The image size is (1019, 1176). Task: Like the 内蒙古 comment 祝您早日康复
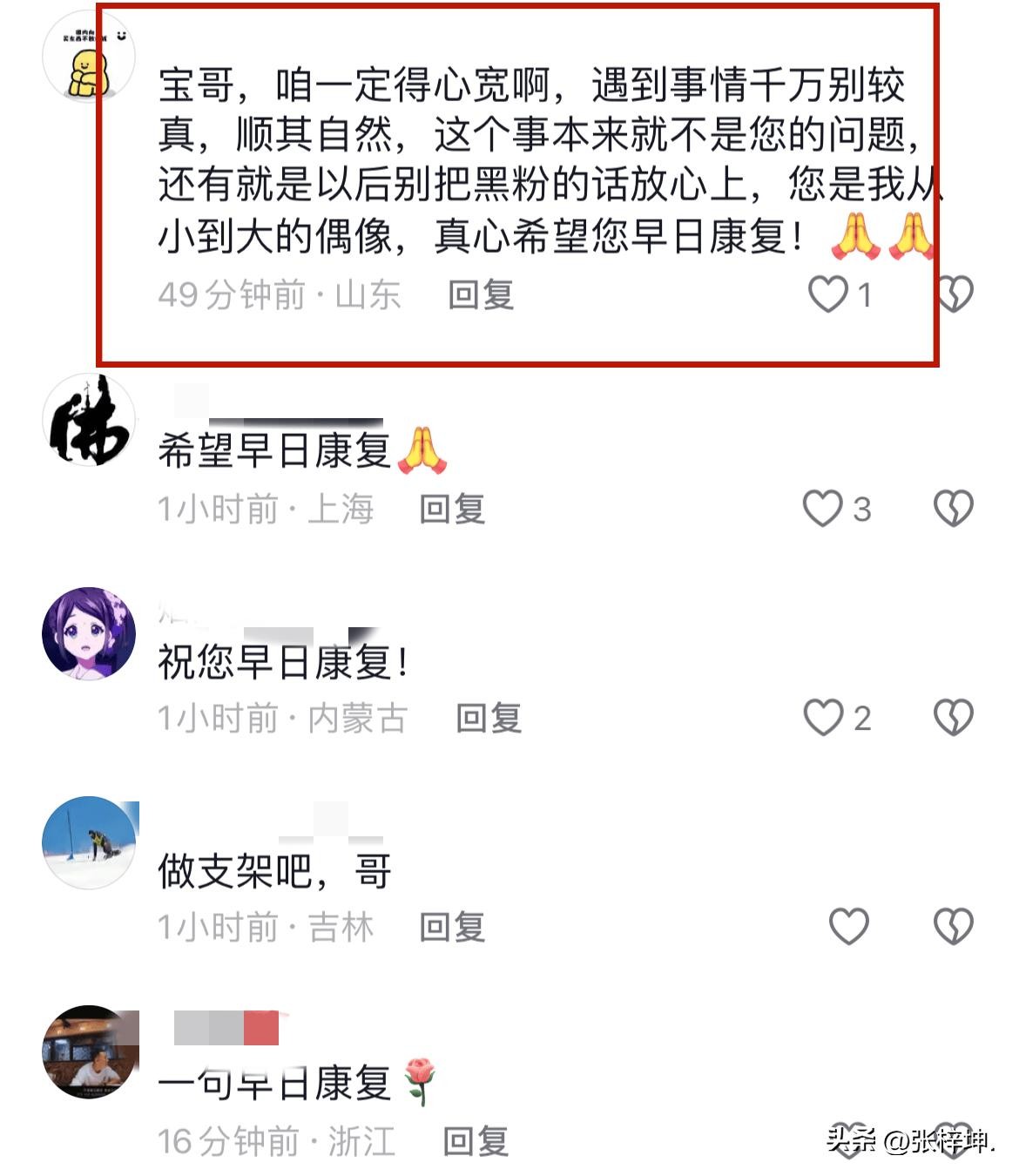pos(823,719)
